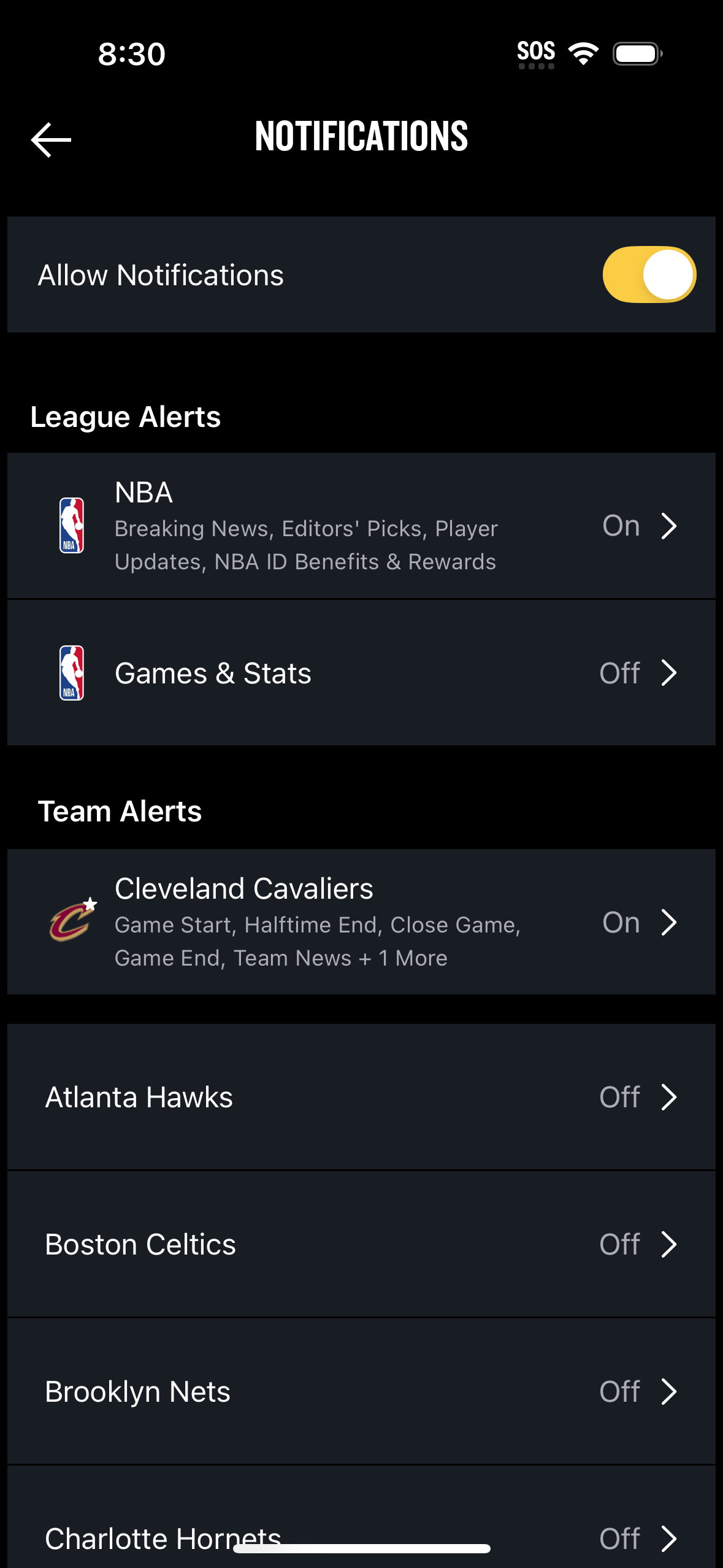Open Cleveland Cavaliers alert settings via chevron
Image resolution: width=723 pixels, height=1568 pixels.
tap(670, 922)
